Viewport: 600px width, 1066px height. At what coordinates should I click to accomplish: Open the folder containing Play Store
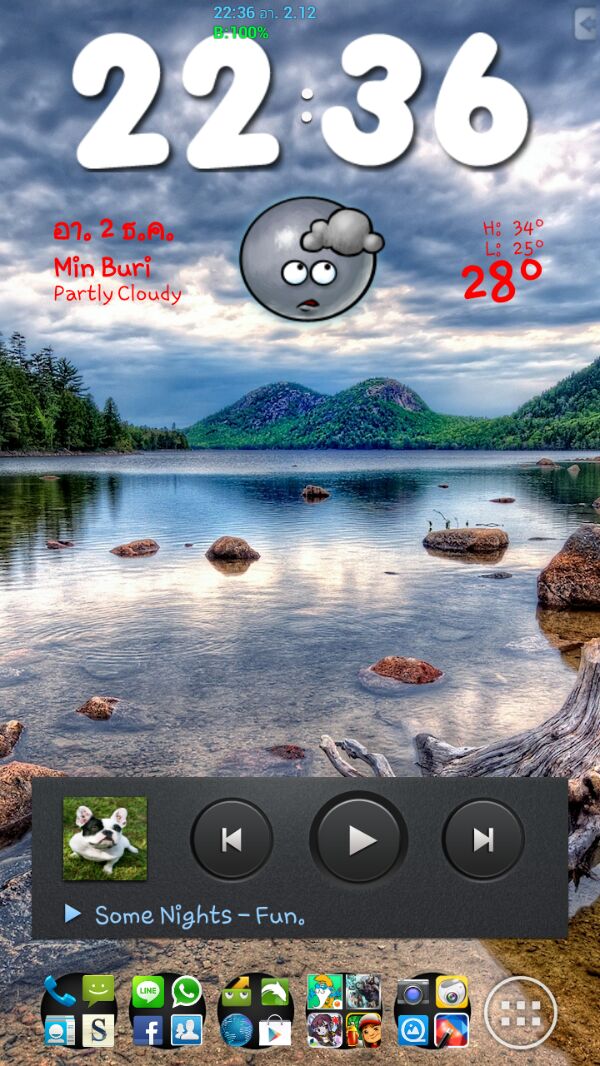[x=255, y=1011]
